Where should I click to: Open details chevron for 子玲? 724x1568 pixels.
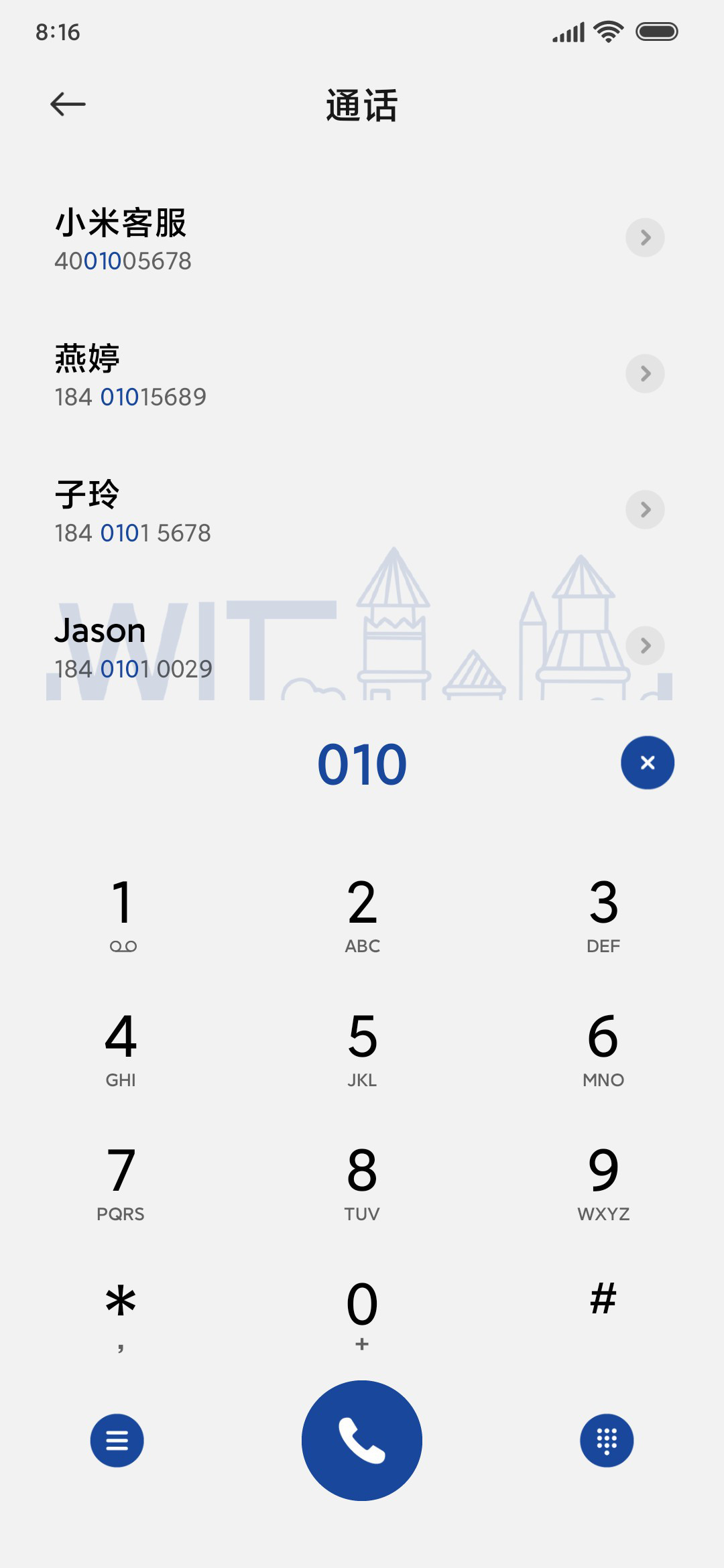click(x=645, y=509)
